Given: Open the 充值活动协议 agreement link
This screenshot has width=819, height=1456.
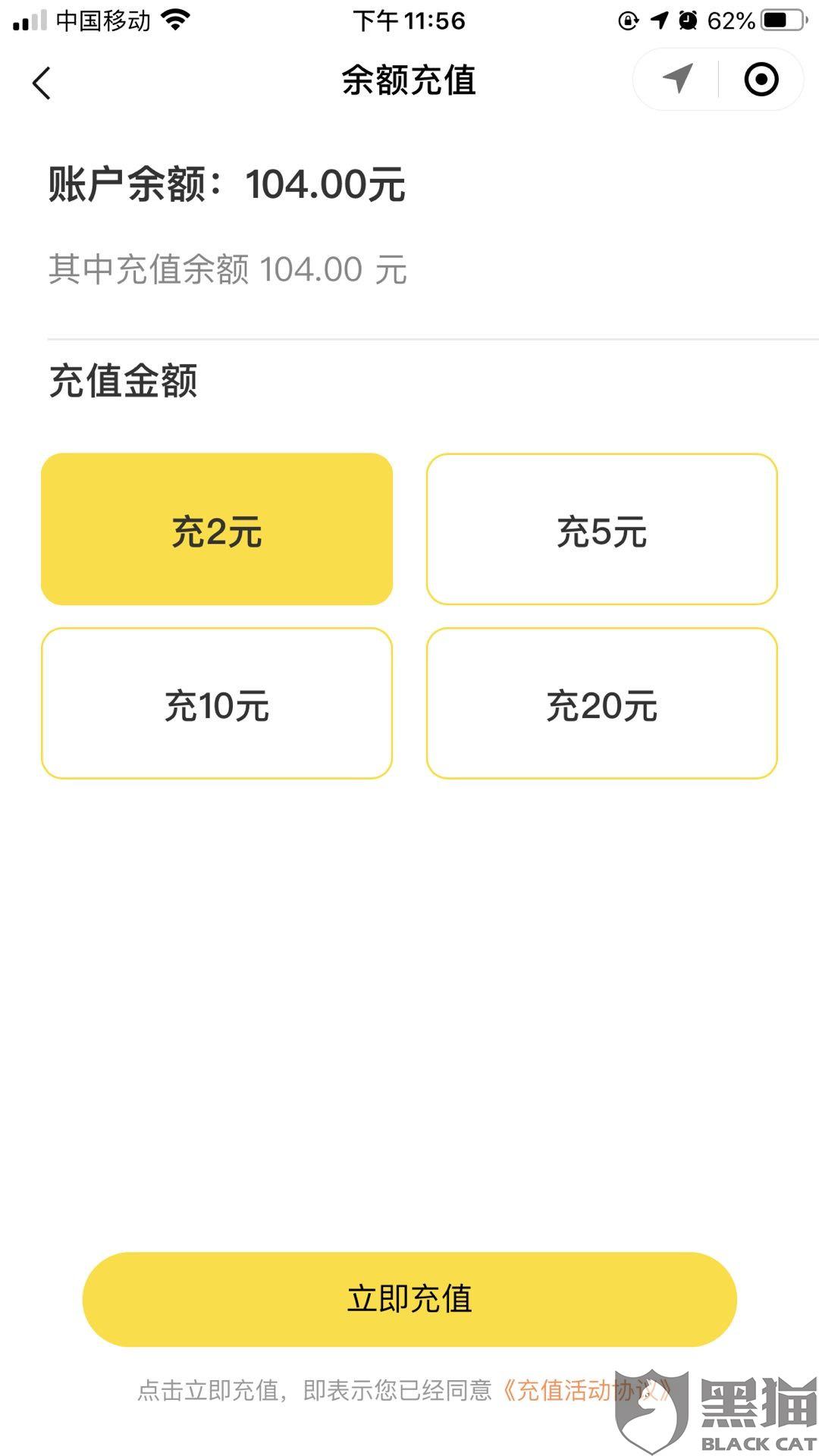Looking at the screenshot, I should coord(584,1390).
